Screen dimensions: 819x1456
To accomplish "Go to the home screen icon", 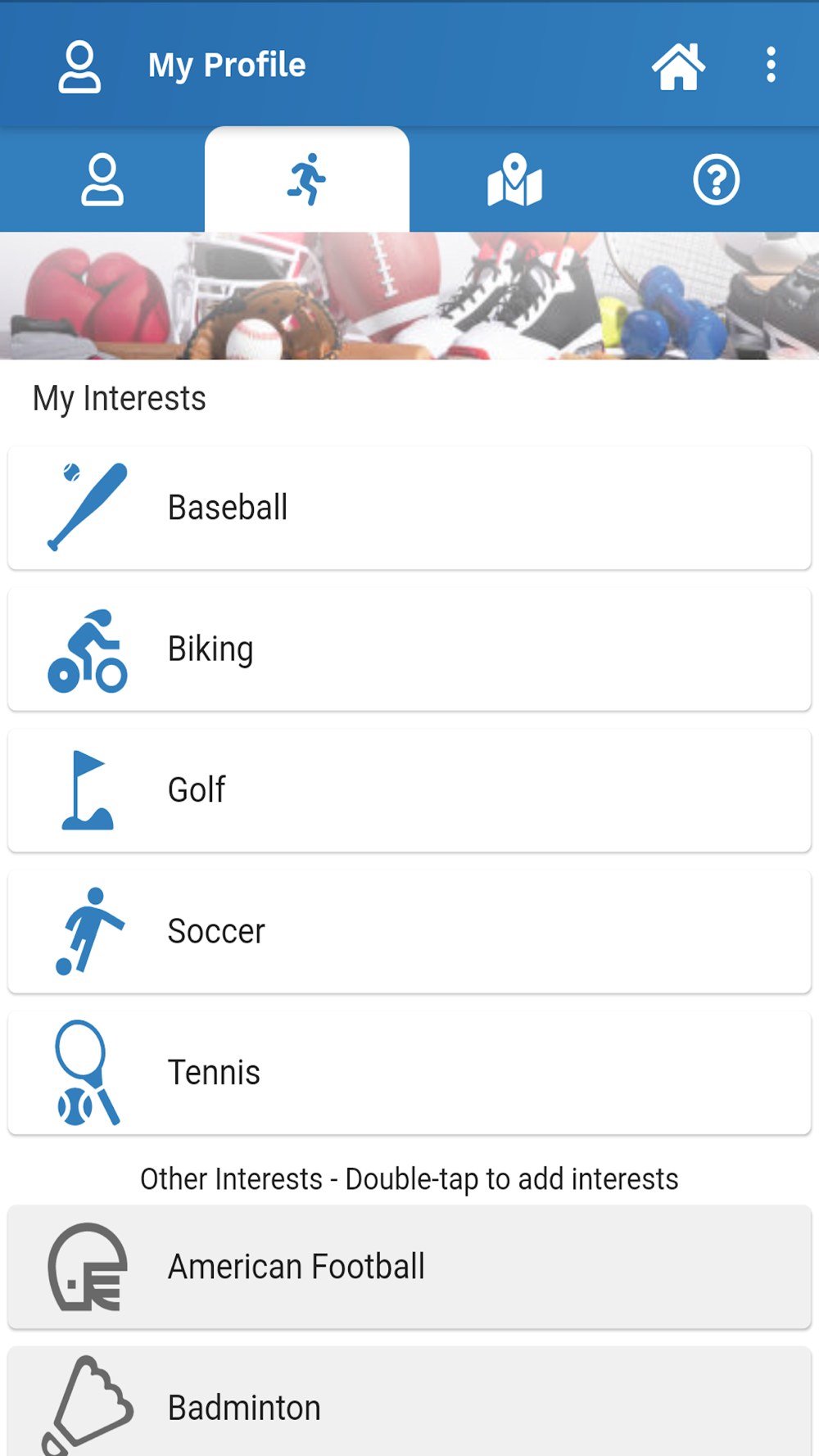I will coord(678,66).
